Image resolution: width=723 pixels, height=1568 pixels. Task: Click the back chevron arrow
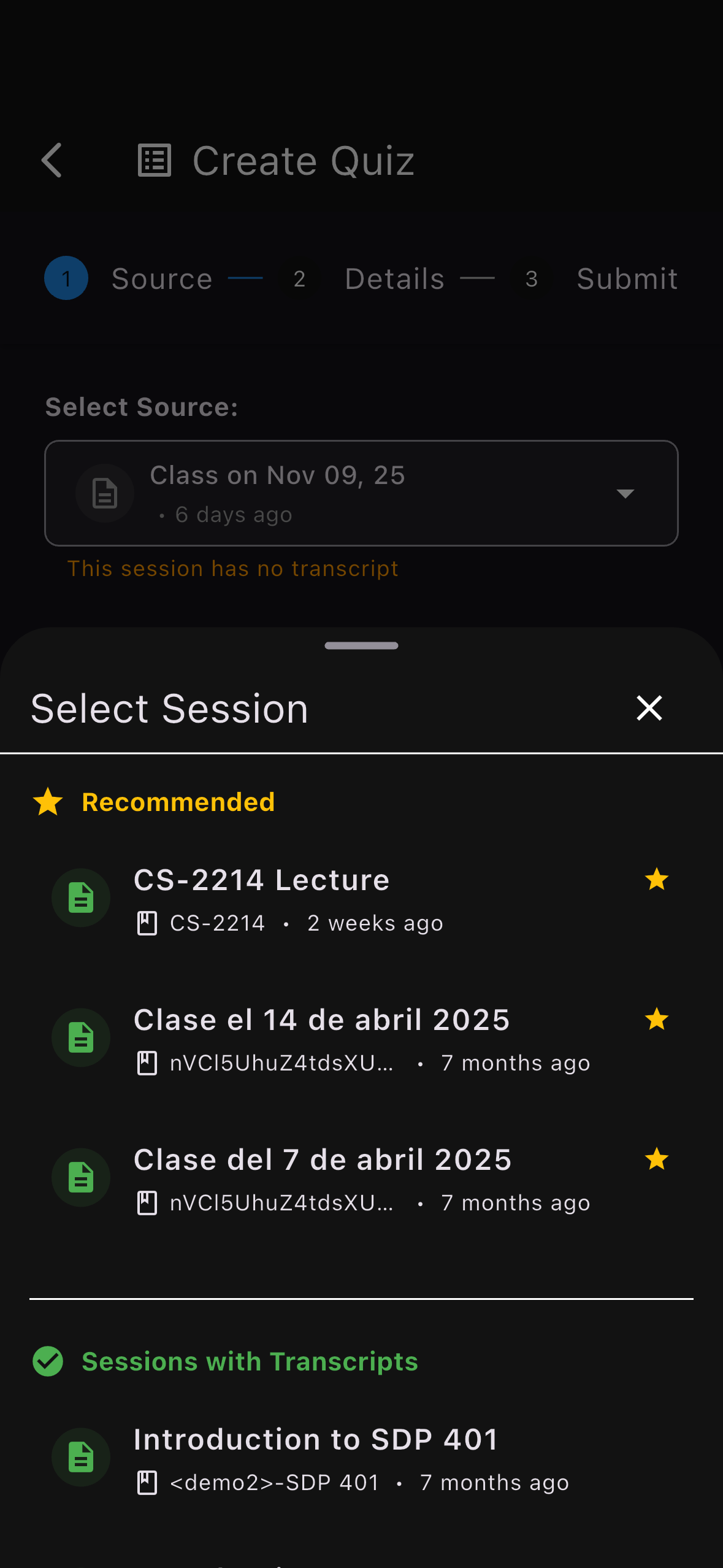tap(52, 160)
